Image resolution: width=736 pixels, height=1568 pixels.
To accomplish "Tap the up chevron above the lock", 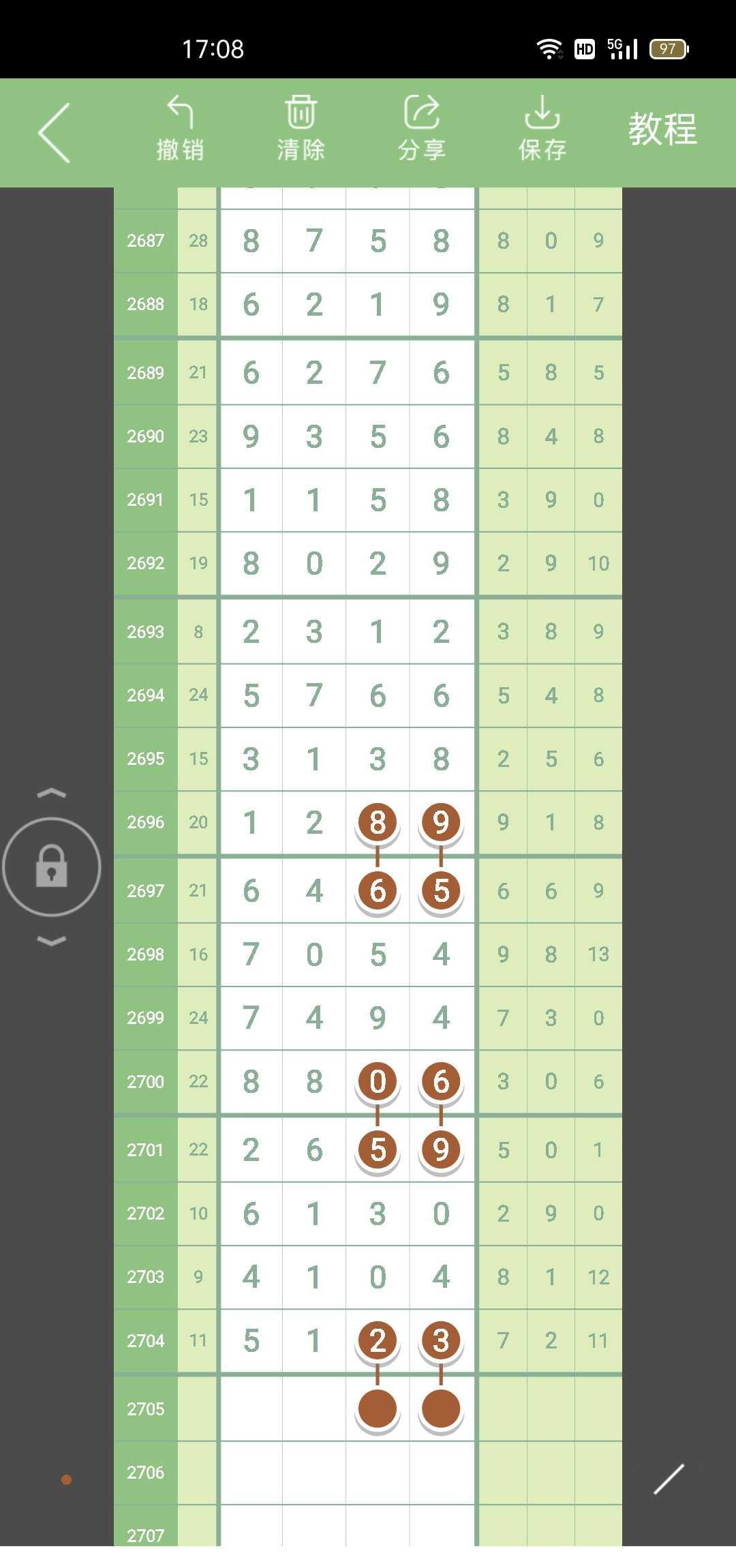I will coord(52,793).
